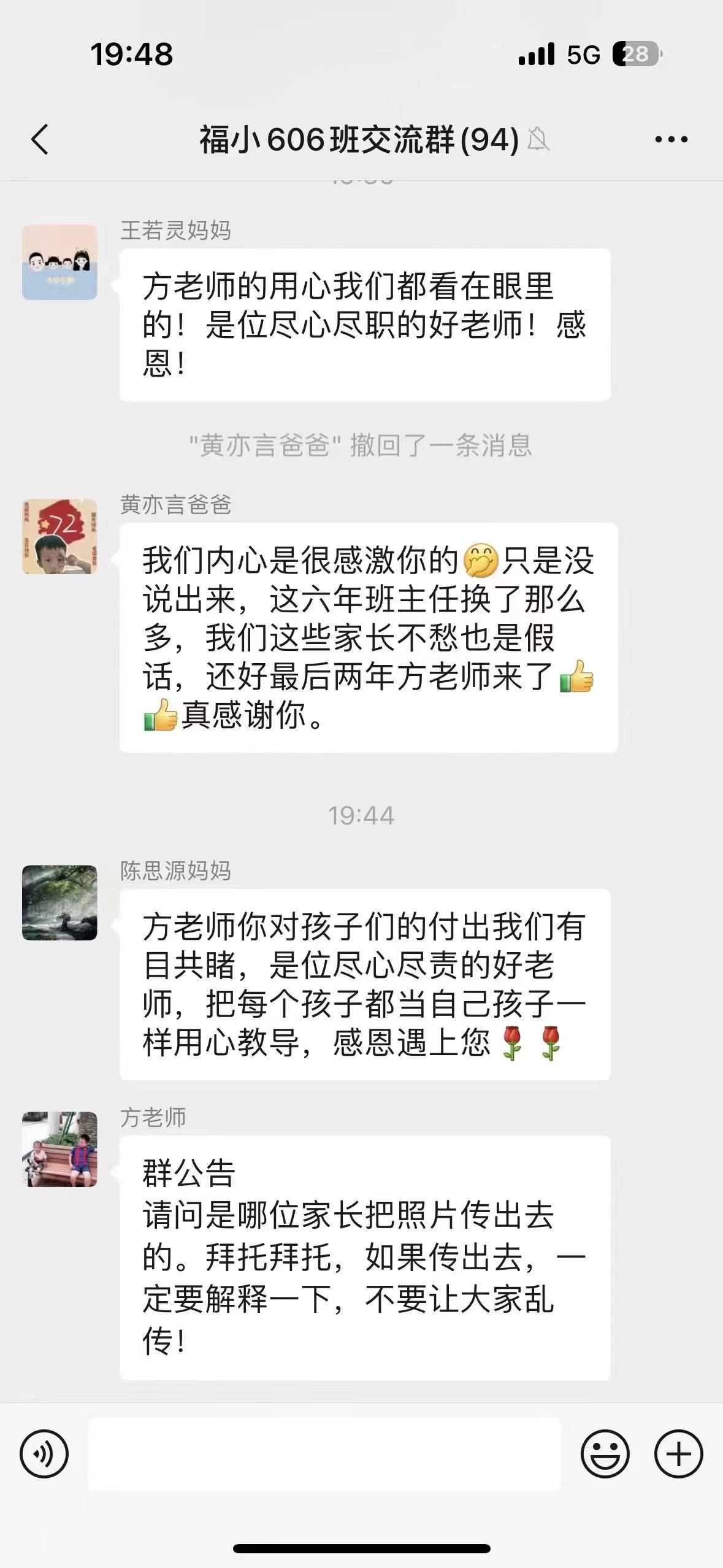Go back from the 福小606班交流群 chat

(x=40, y=139)
